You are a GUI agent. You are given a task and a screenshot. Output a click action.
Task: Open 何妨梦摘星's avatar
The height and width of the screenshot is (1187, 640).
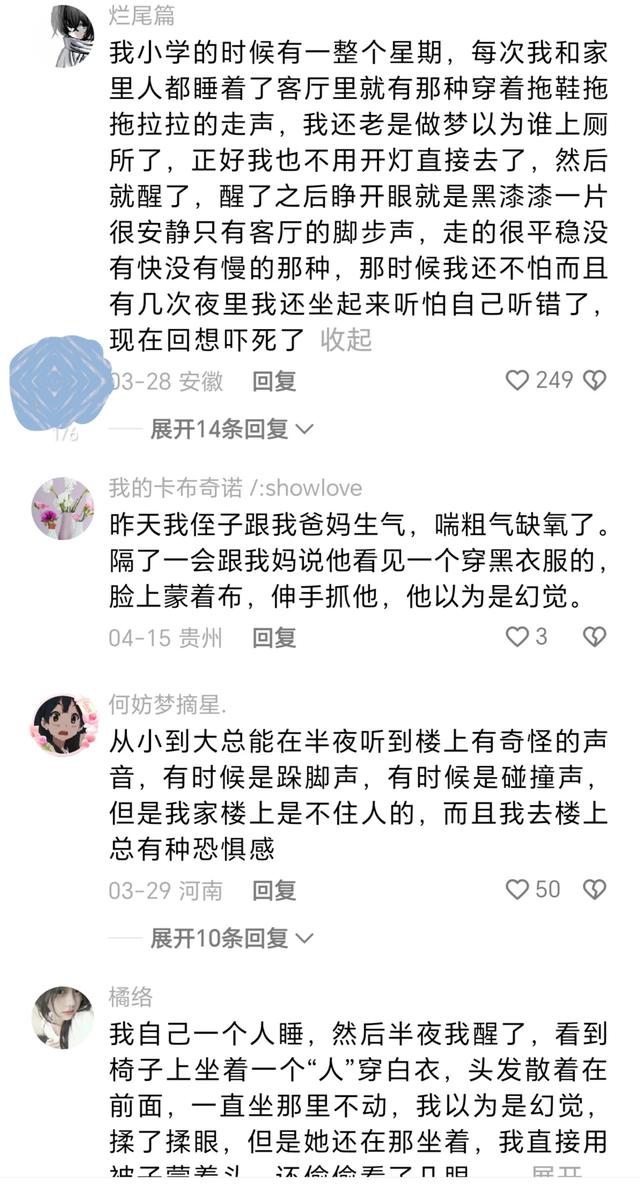tap(64, 725)
